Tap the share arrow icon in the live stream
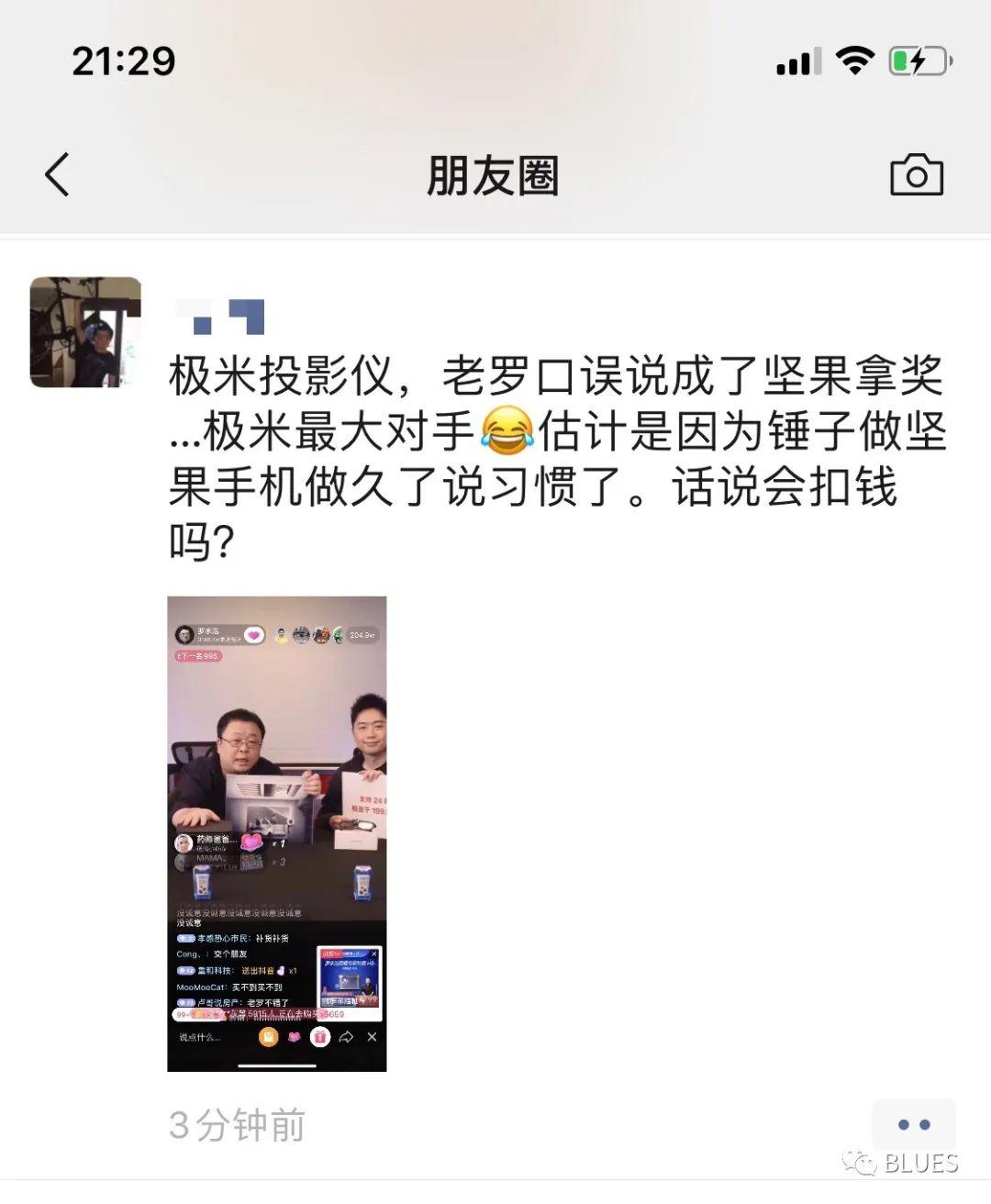The height and width of the screenshot is (1204, 991). pyautogui.click(x=346, y=1036)
